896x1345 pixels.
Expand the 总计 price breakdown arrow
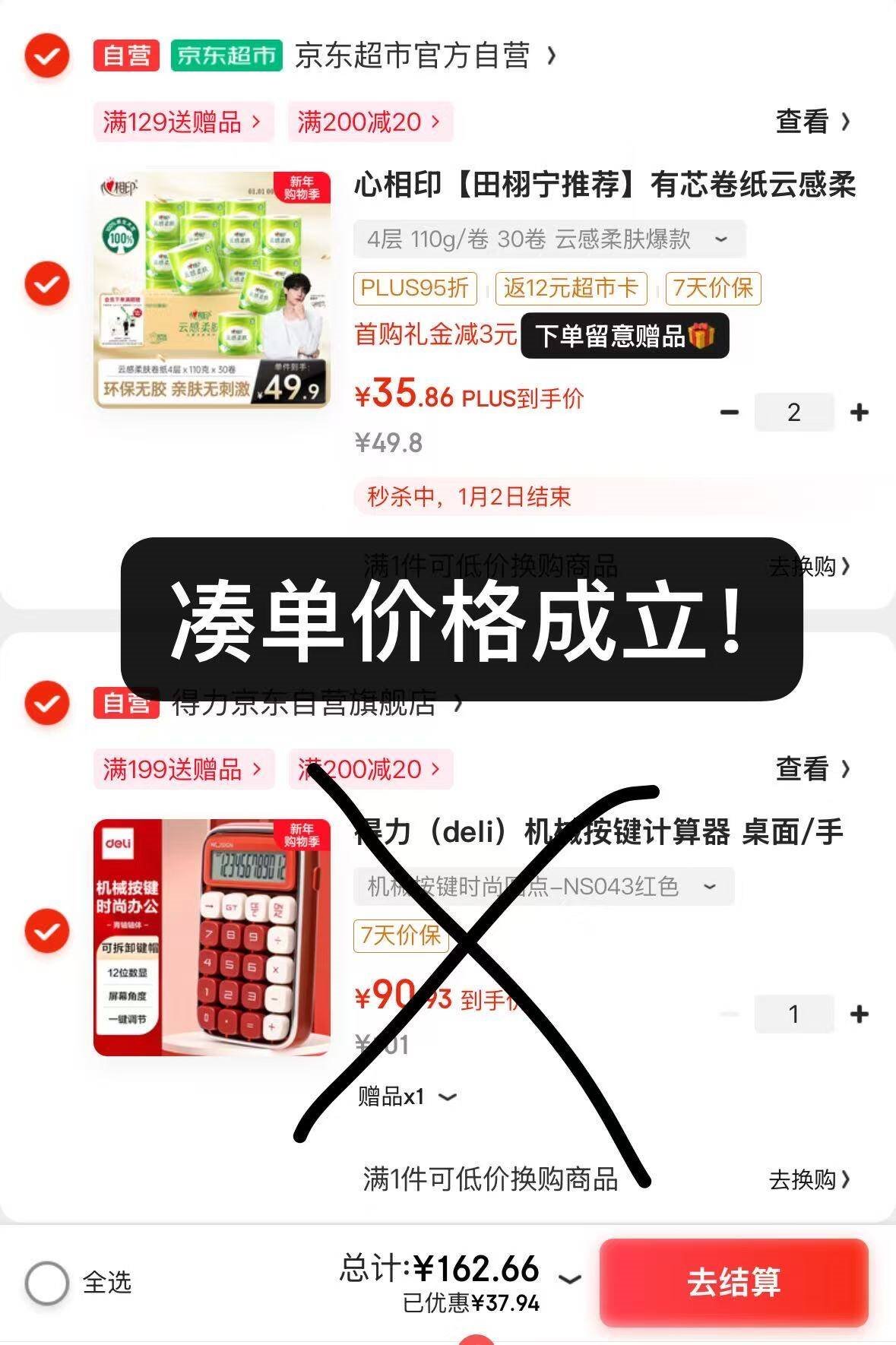tap(570, 1280)
